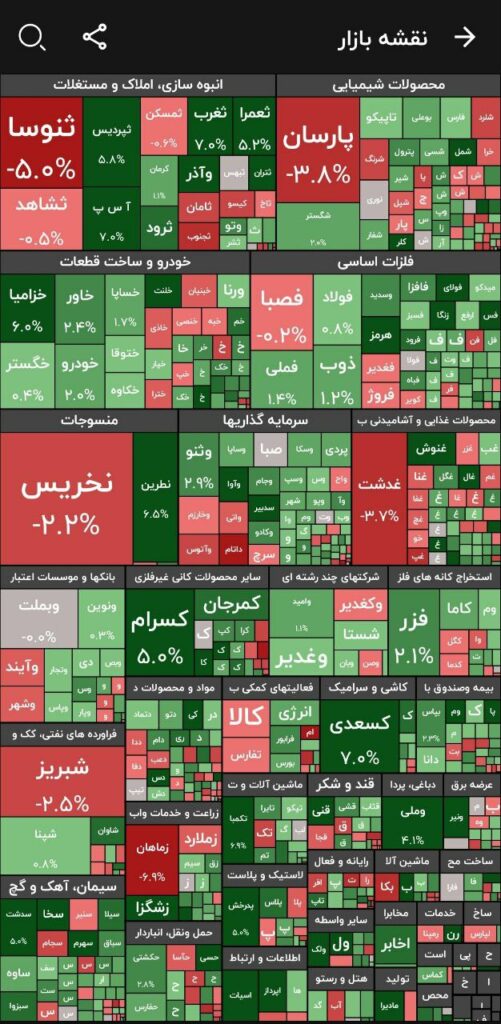Open the کسرام tile at 5.0%
The width and height of the screenshot is (501, 1024).
tap(160, 633)
